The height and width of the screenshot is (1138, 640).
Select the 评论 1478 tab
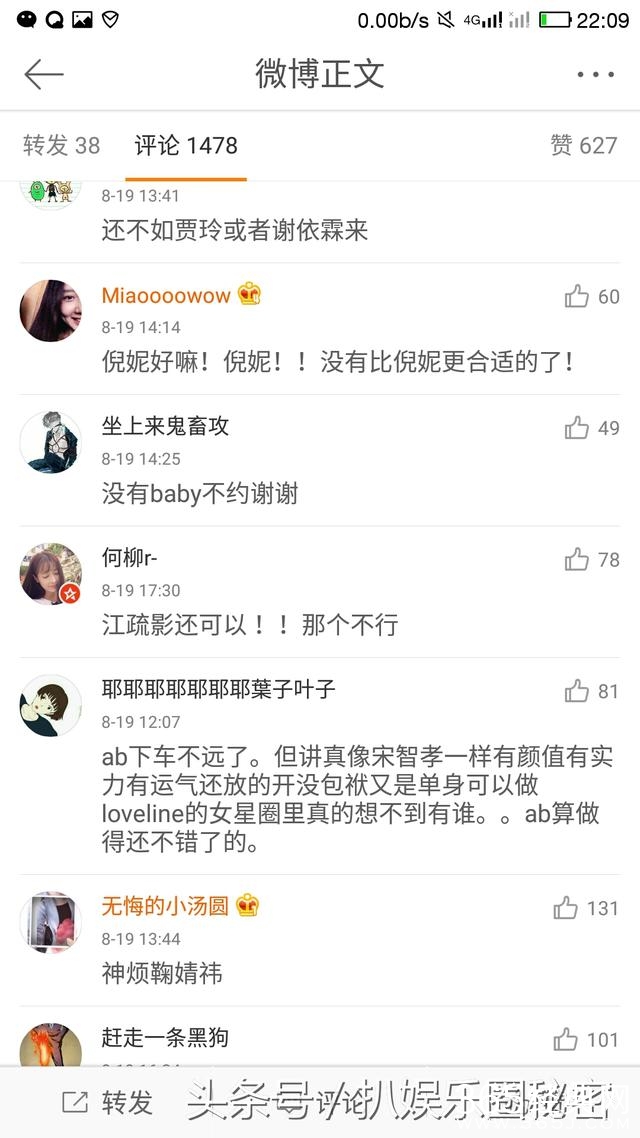click(x=186, y=146)
